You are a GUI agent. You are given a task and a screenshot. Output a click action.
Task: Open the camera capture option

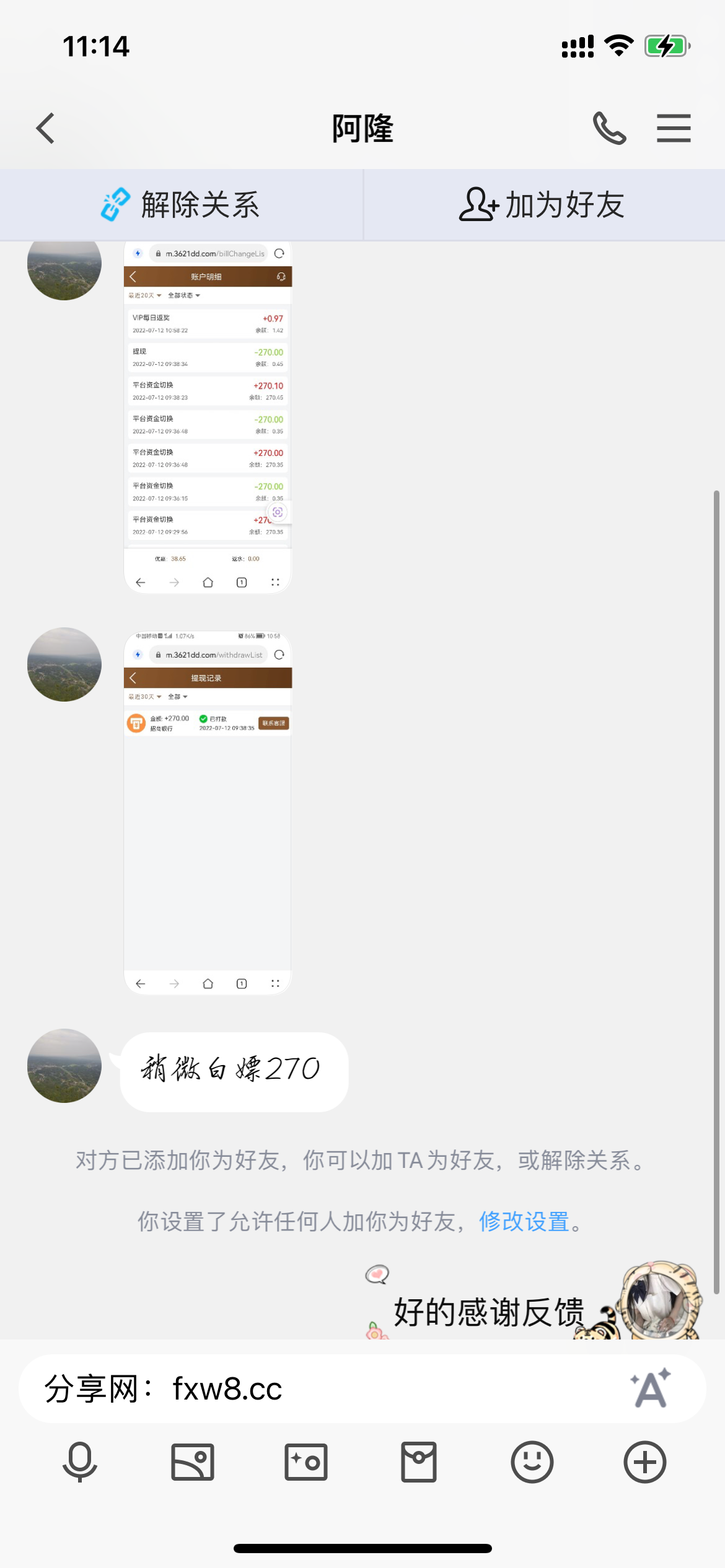click(305, 1462)
